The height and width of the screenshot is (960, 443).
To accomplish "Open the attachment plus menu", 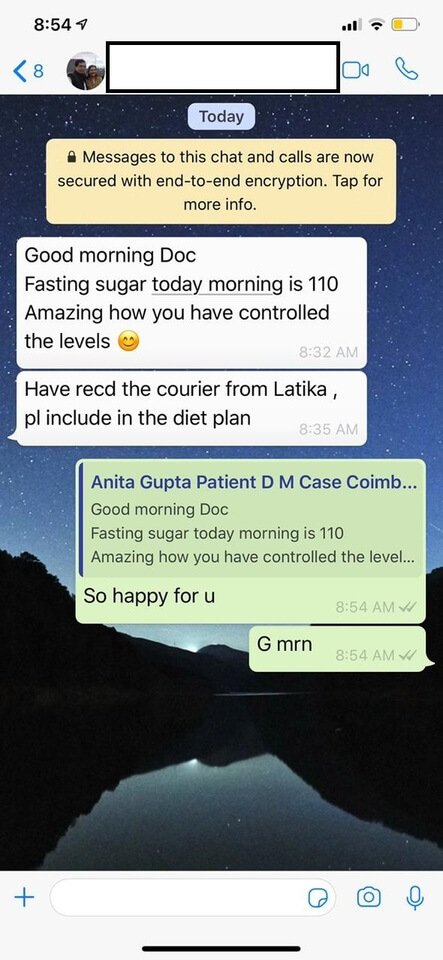I will (x=24, y=898).
